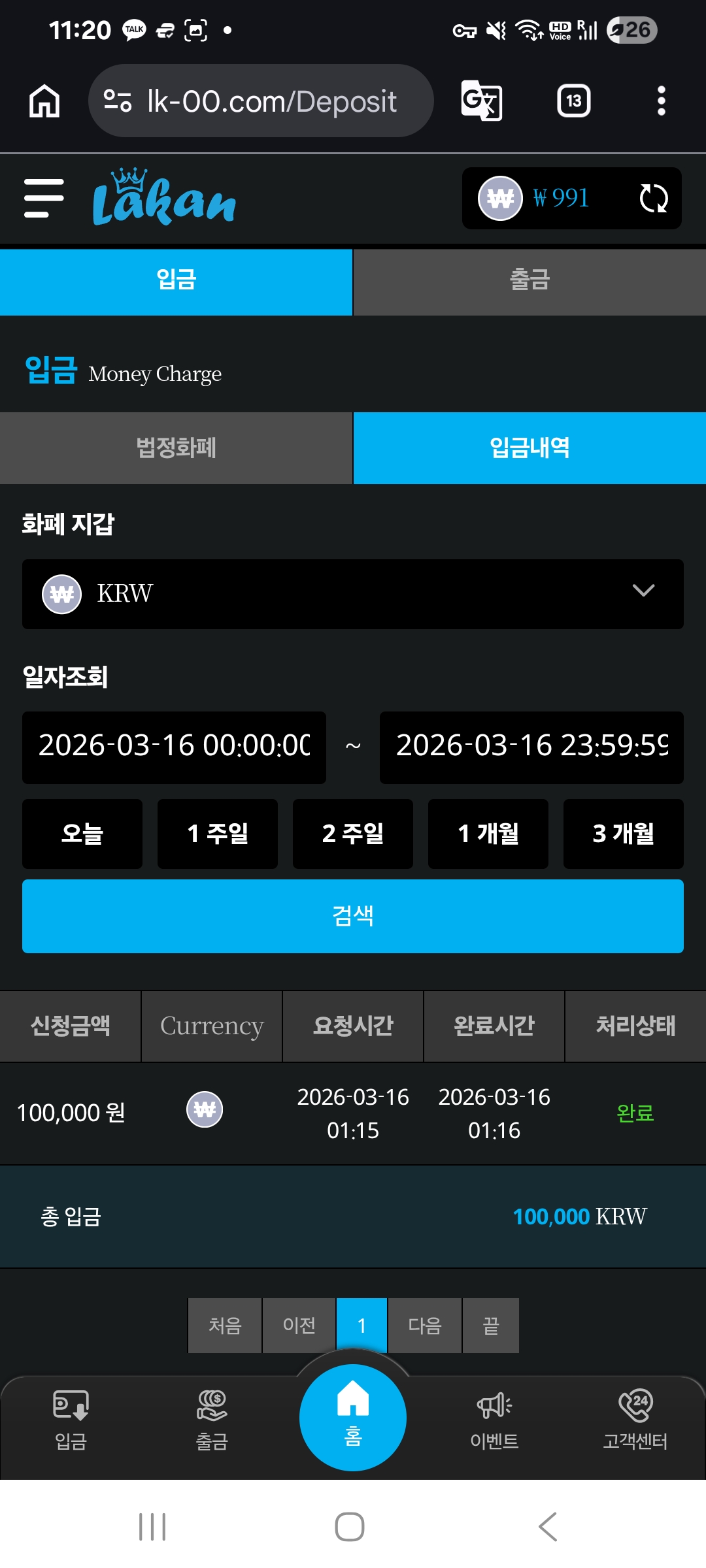Viewport: 706px width, 1568px height.
Task: Go to 홈 via the center button
Action: pyautogui.click(x=353, y=1418)
